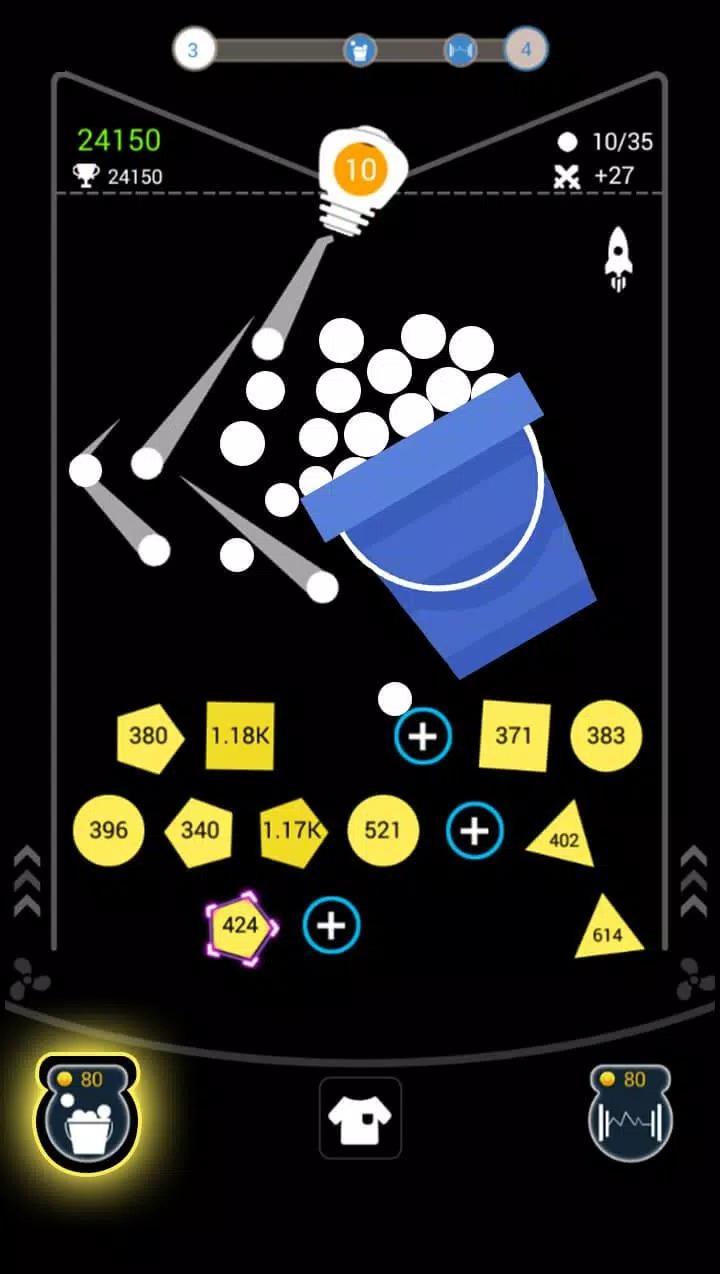Open the skins shop via the t-shirt icon
This screenshot has height=1274, width=720.
[360, 1118]
